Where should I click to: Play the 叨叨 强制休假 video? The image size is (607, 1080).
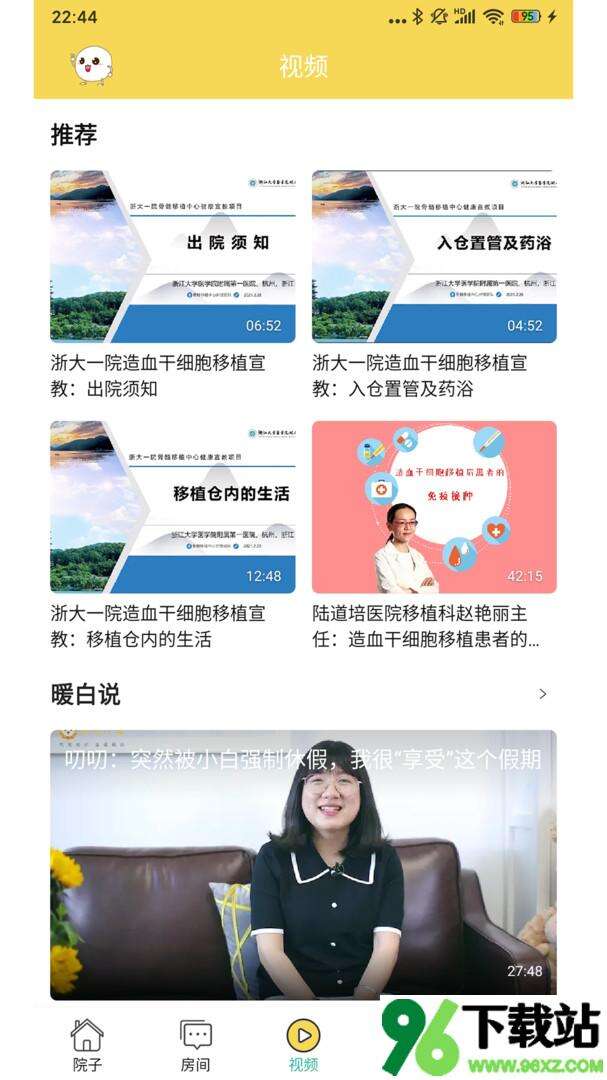[303, 863]
